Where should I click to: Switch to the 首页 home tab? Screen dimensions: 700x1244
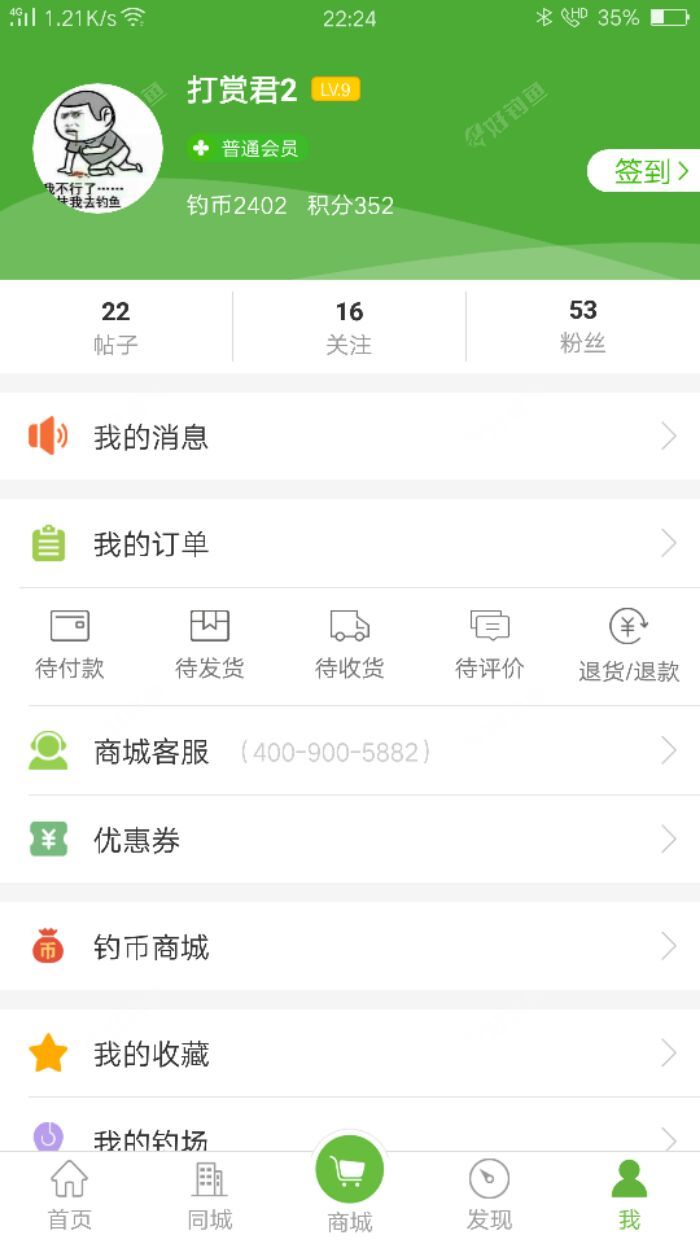coord(70,1196)
